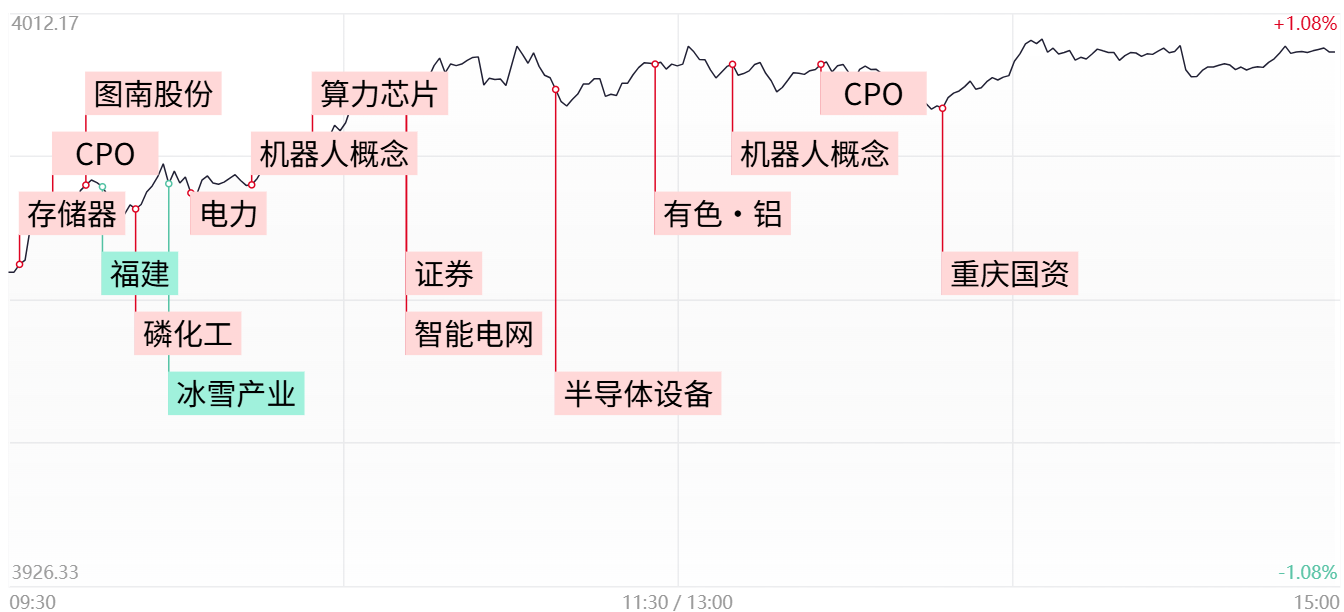The height and width of the screenshot is (612, 1344).
Task: Open the 半导体设备 sector tag
Action: click(x=638, y=393)
